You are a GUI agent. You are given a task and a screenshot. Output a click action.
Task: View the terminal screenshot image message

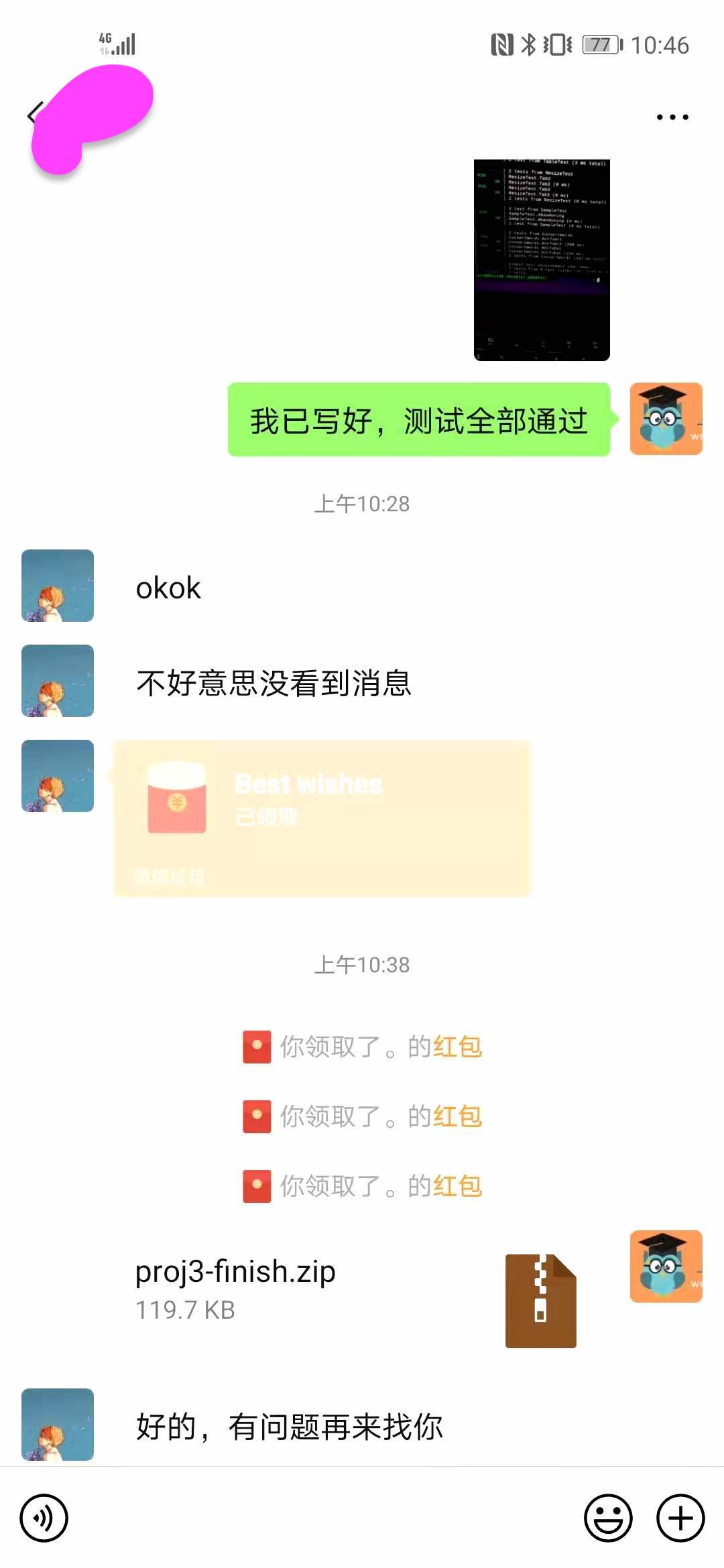tap(542, 260)
